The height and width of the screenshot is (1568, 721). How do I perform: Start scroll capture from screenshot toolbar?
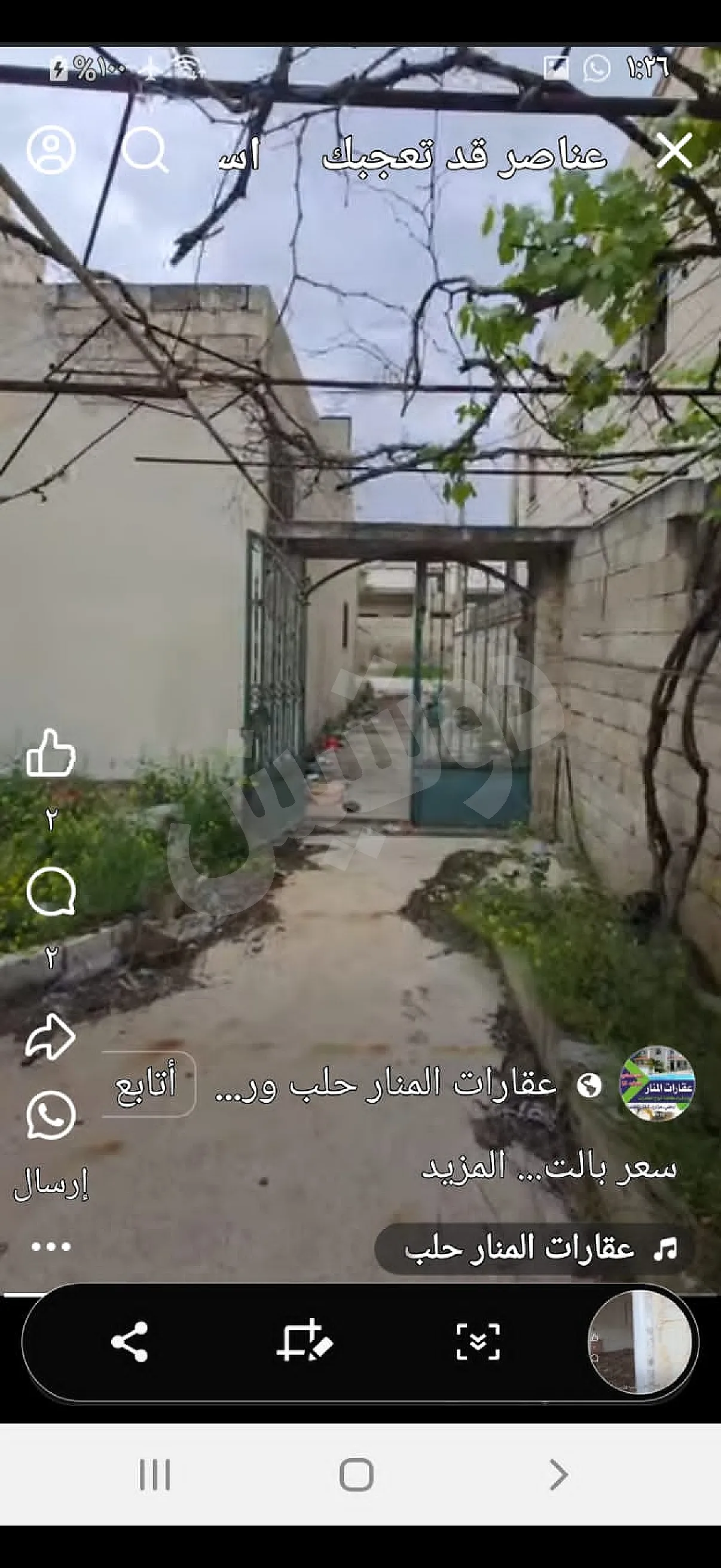(x=478, y=1341)
